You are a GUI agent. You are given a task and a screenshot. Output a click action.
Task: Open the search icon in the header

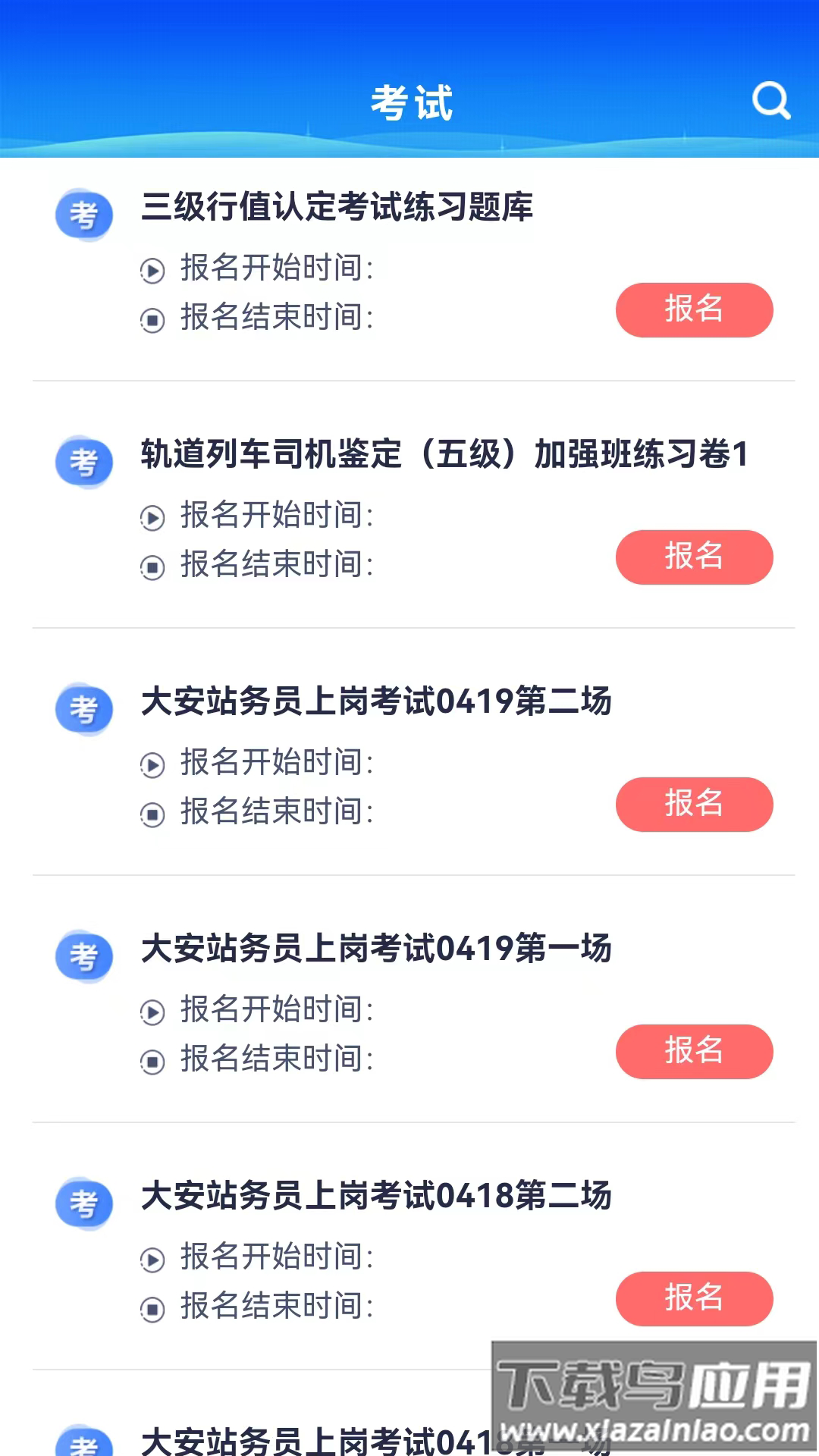[x=770, y=101]
